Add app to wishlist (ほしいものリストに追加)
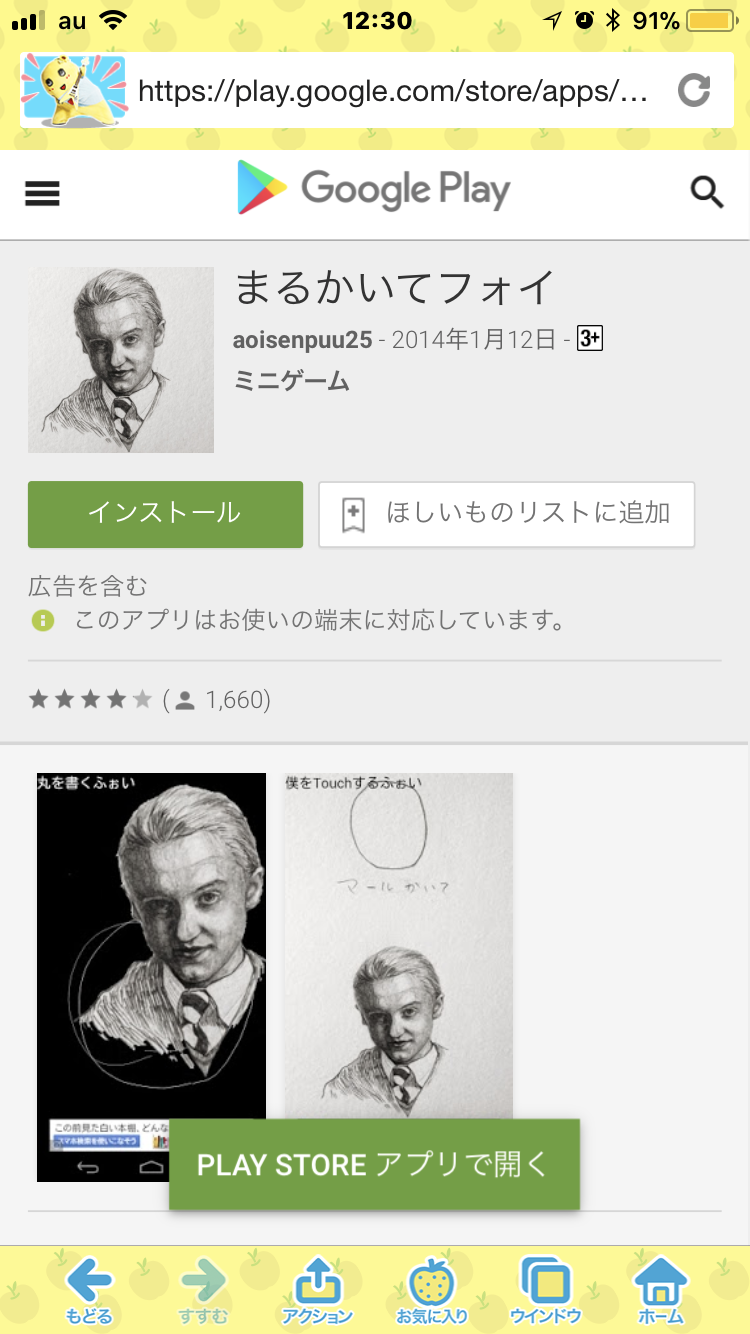Screen dimensions: 750x1334 click(x=506, y=514)
